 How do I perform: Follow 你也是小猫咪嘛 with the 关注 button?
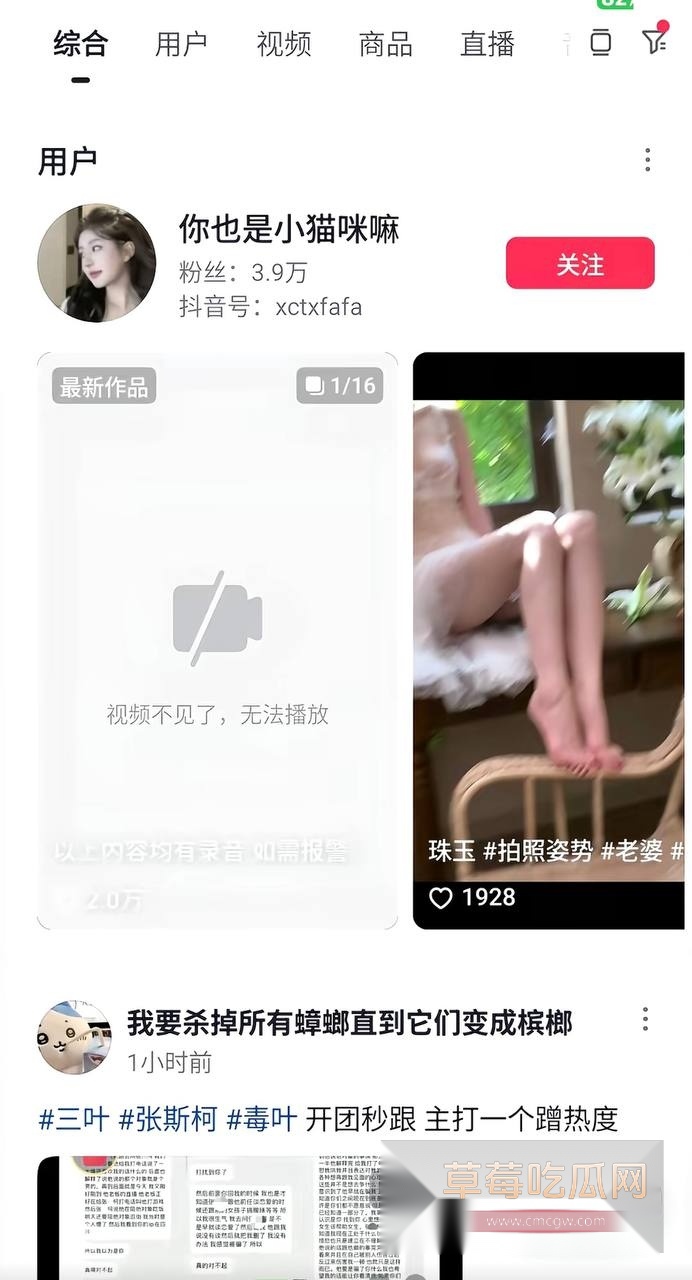[580, 264]
